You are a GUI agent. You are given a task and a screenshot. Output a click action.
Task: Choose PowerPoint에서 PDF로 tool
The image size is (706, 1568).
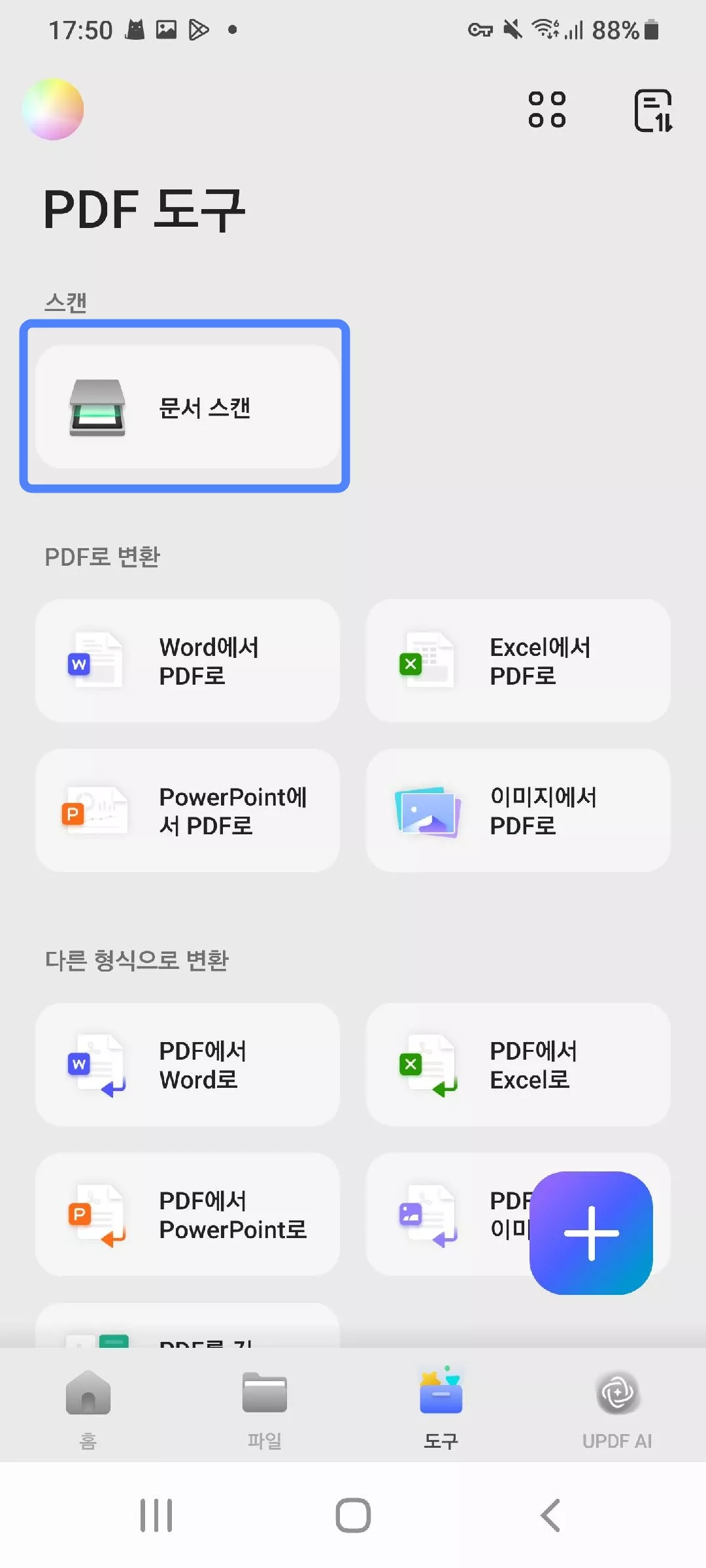[x=188, y=810]
